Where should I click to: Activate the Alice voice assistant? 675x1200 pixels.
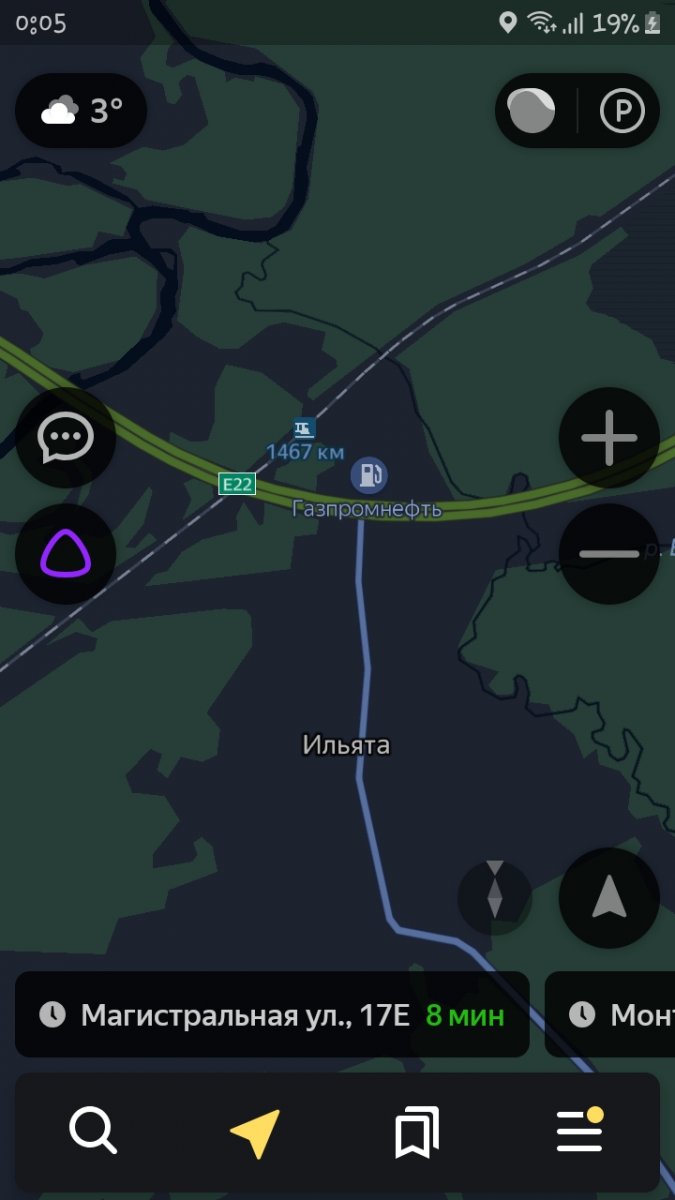66,554
